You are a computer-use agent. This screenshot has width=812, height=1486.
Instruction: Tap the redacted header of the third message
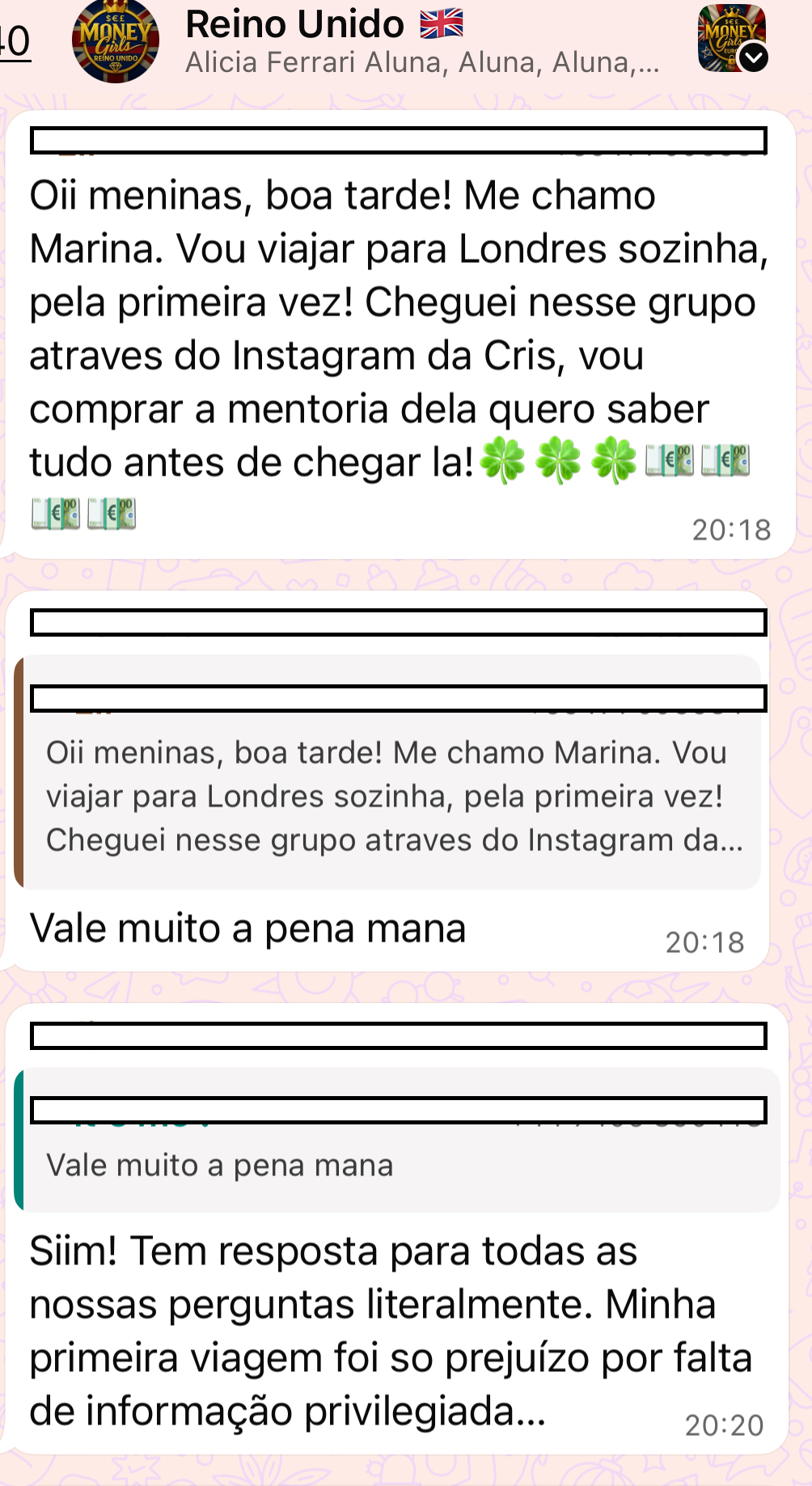(x=400, y=1038)
